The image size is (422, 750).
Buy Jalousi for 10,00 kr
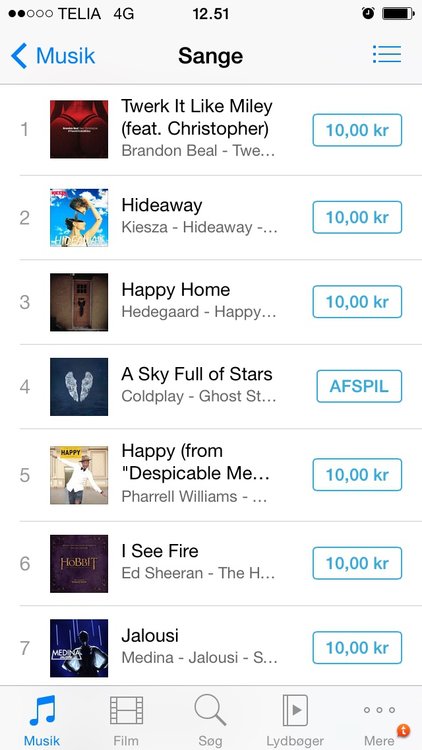pyautogui.click(x=357, y=648)
